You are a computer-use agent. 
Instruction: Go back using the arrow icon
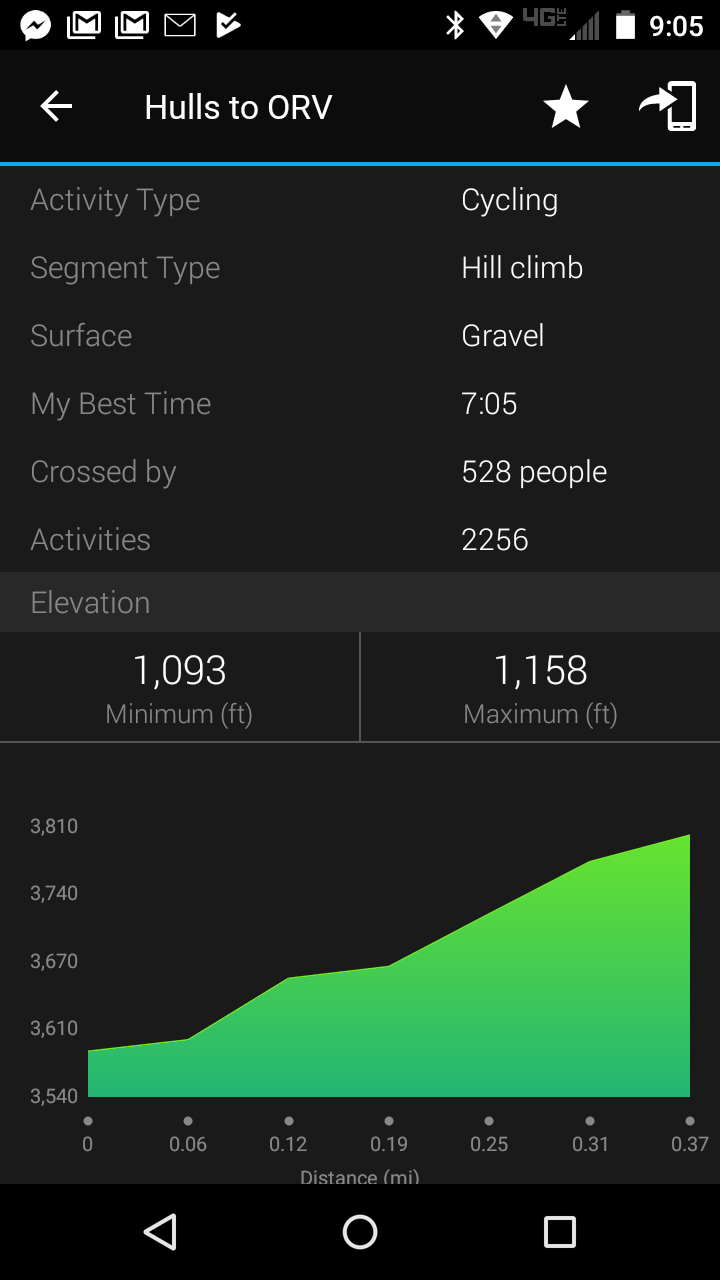click(56, 106)
